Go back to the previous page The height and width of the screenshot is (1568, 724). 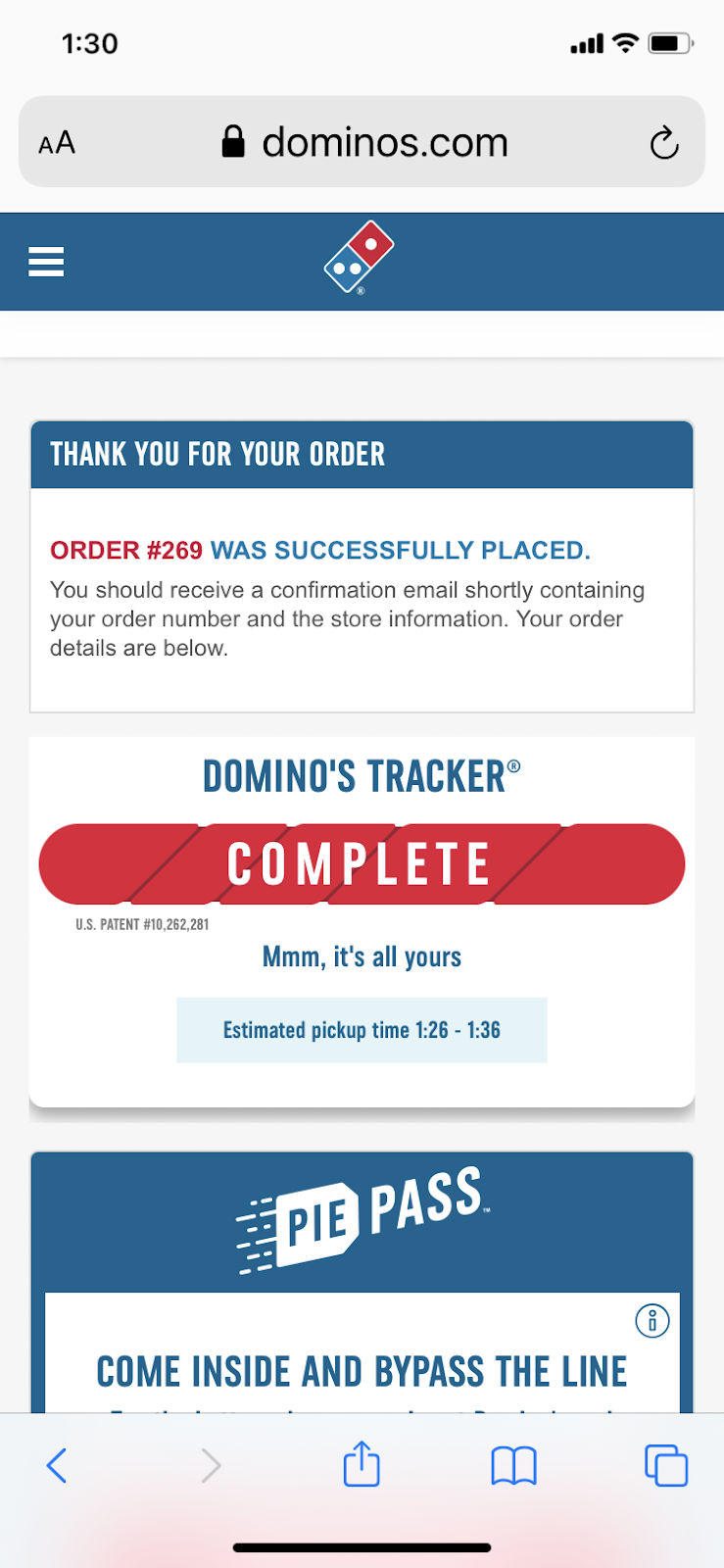[57, 1465]
